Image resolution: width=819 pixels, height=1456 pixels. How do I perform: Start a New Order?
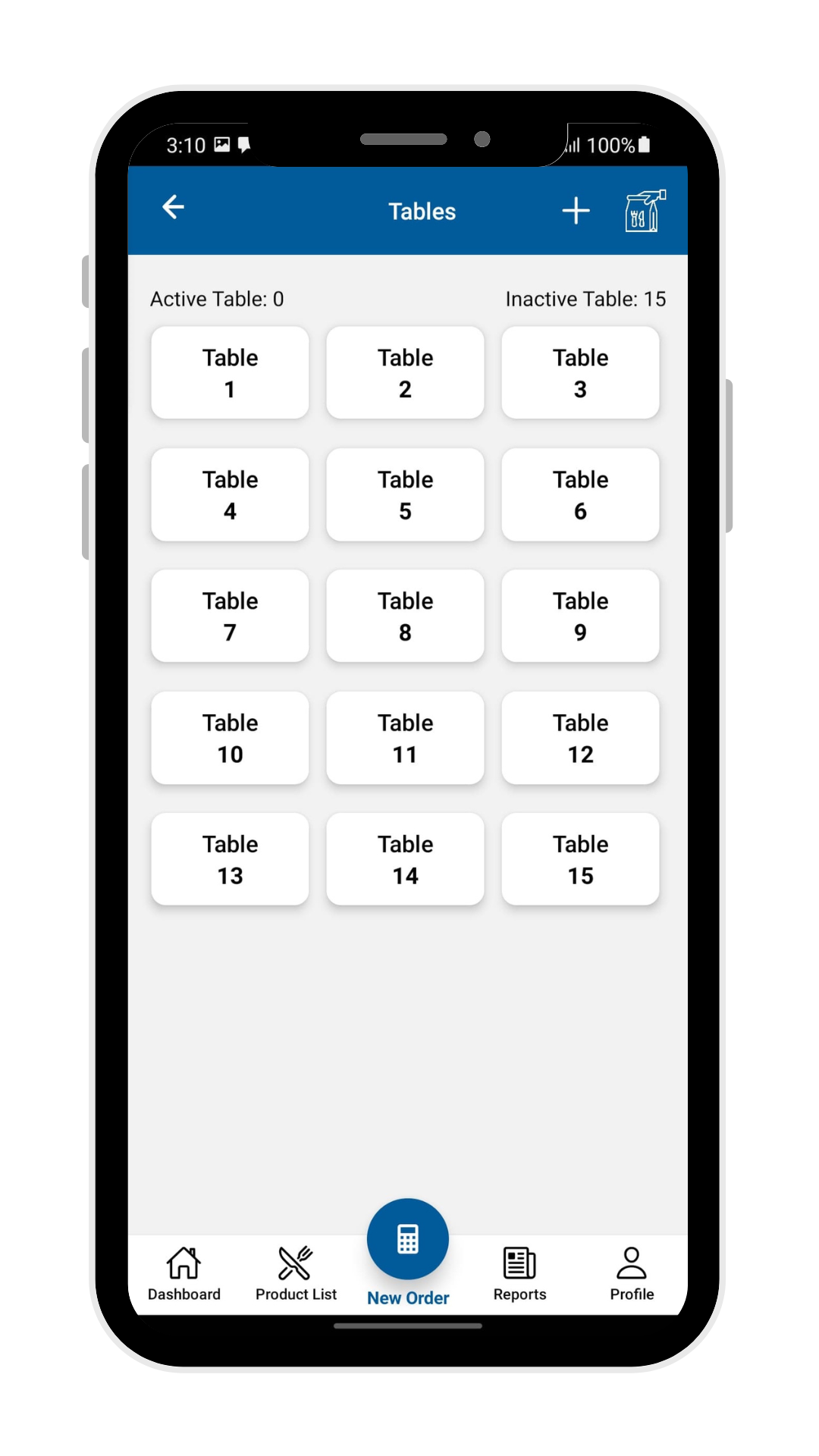tap(408, 1241)
